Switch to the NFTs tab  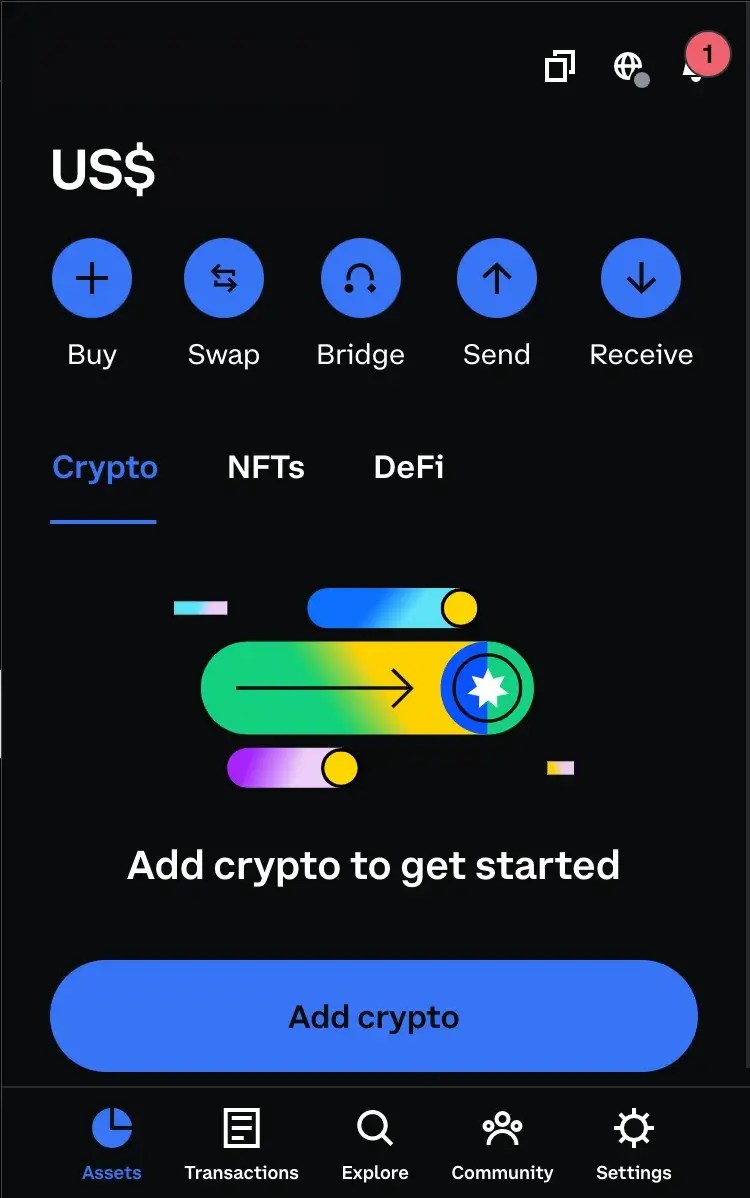tap(265, 467)
